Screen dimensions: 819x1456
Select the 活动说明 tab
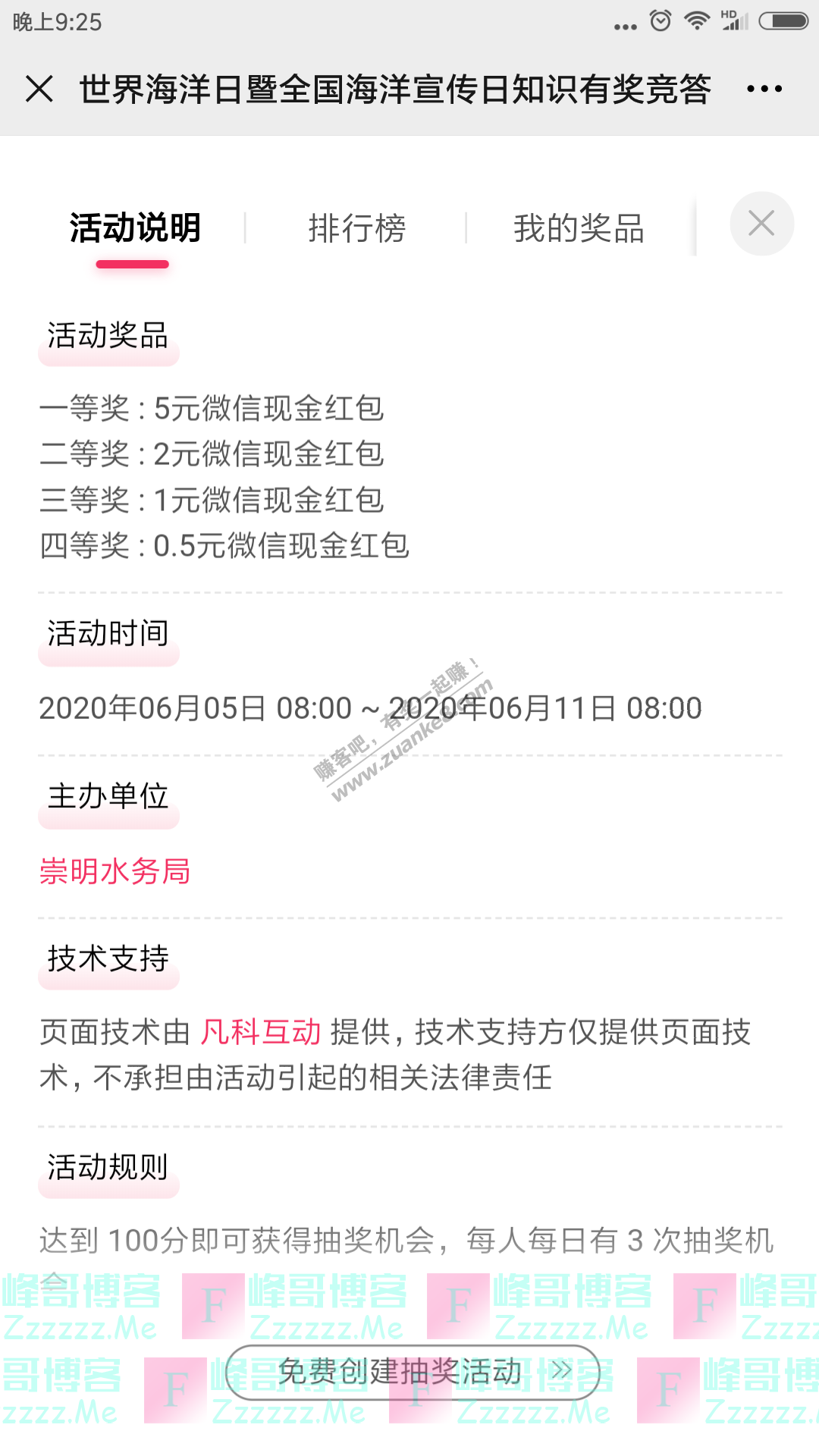pos(135,228)
